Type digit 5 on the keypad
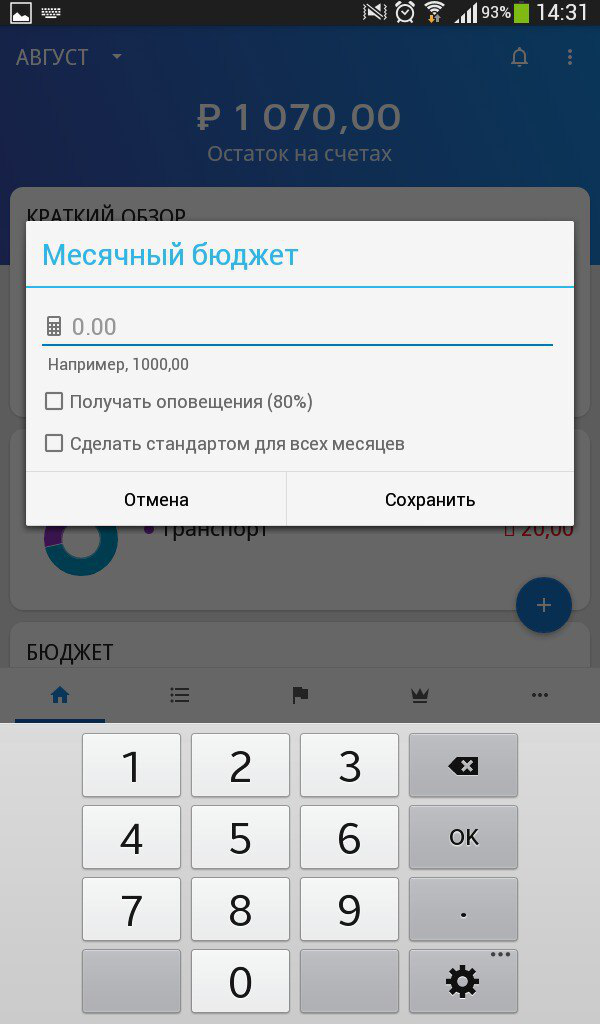Image resolution: width=600 pixels, height=1024 pixels. click(240, 838)
